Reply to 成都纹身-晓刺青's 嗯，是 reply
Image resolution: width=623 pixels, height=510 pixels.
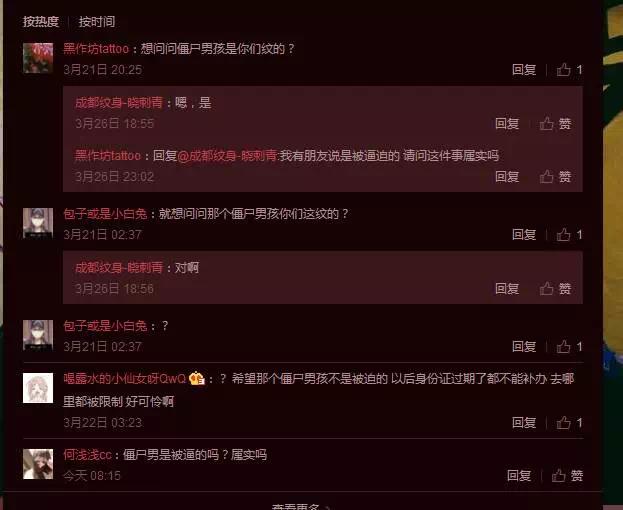point(507,124)
